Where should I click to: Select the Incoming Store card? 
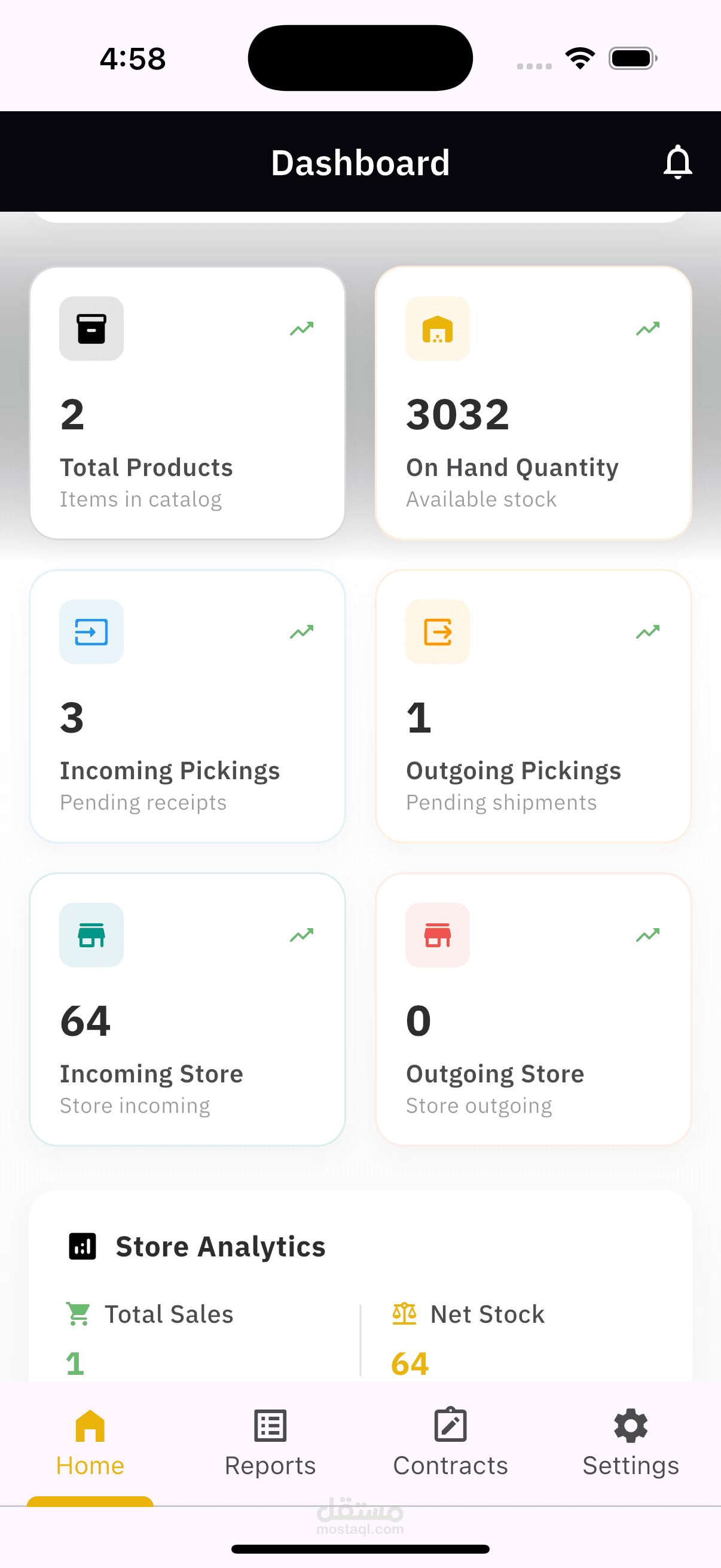click(x=187, y=1009)
